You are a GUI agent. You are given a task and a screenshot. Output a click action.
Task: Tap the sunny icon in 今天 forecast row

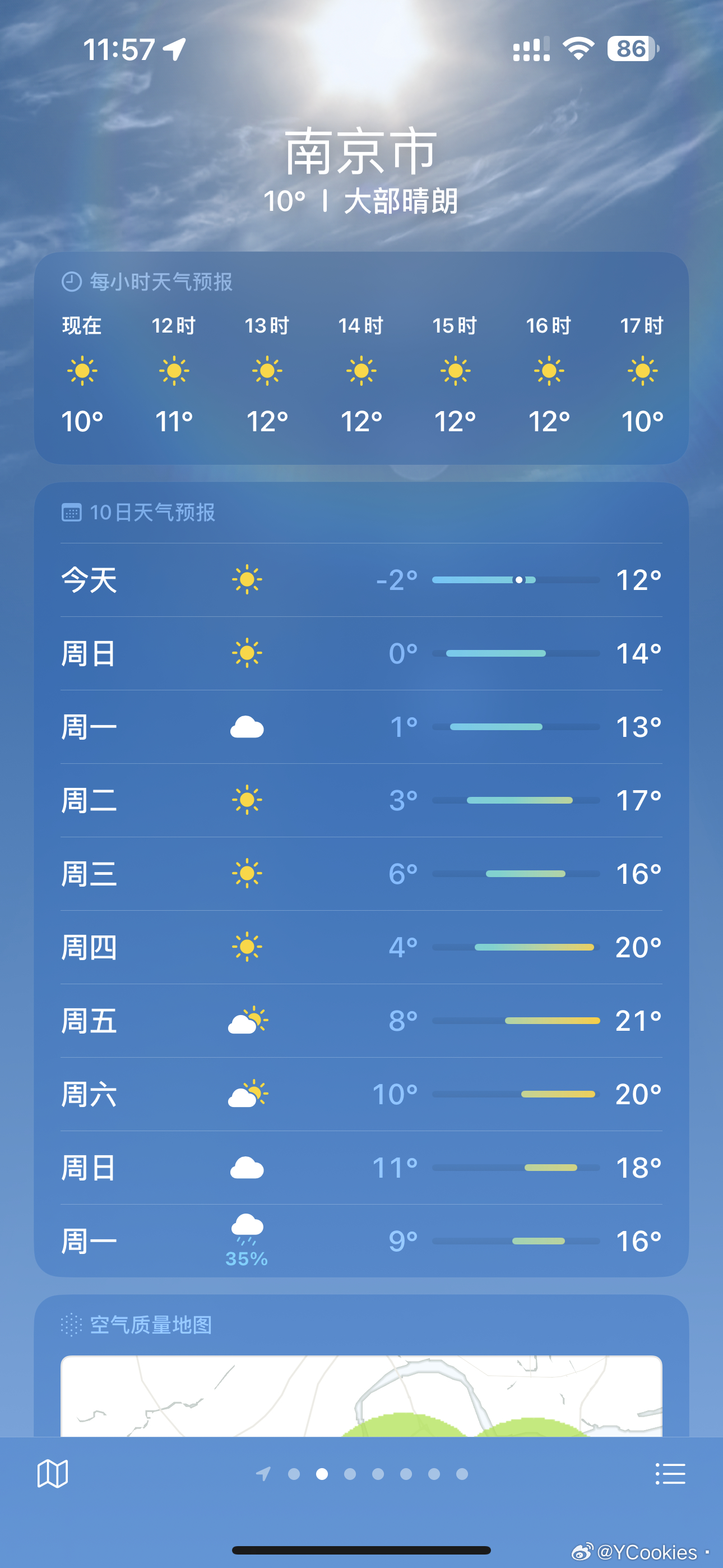[247, 579]
